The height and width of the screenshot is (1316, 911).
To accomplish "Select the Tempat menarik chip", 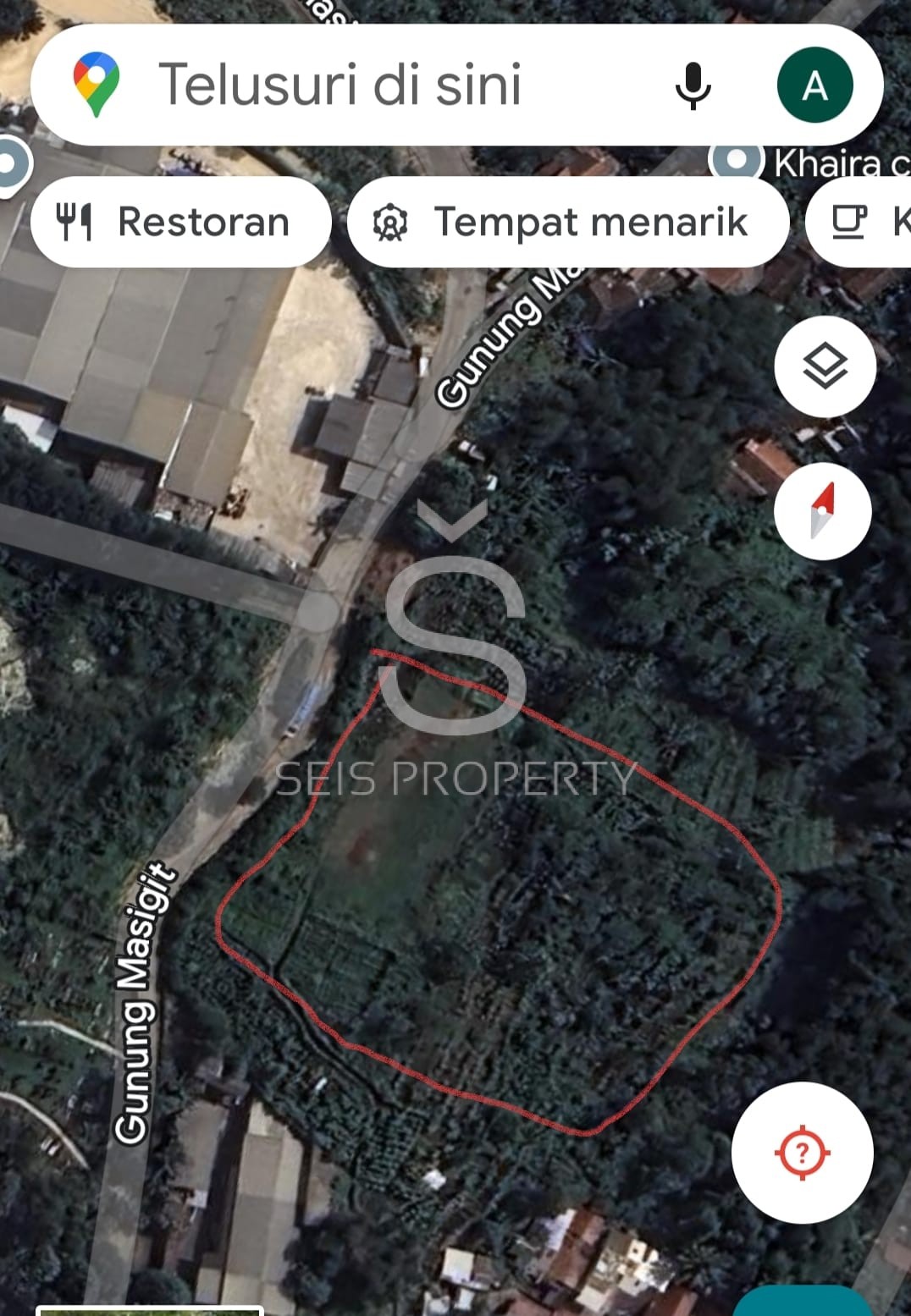I will click(568, 223).
